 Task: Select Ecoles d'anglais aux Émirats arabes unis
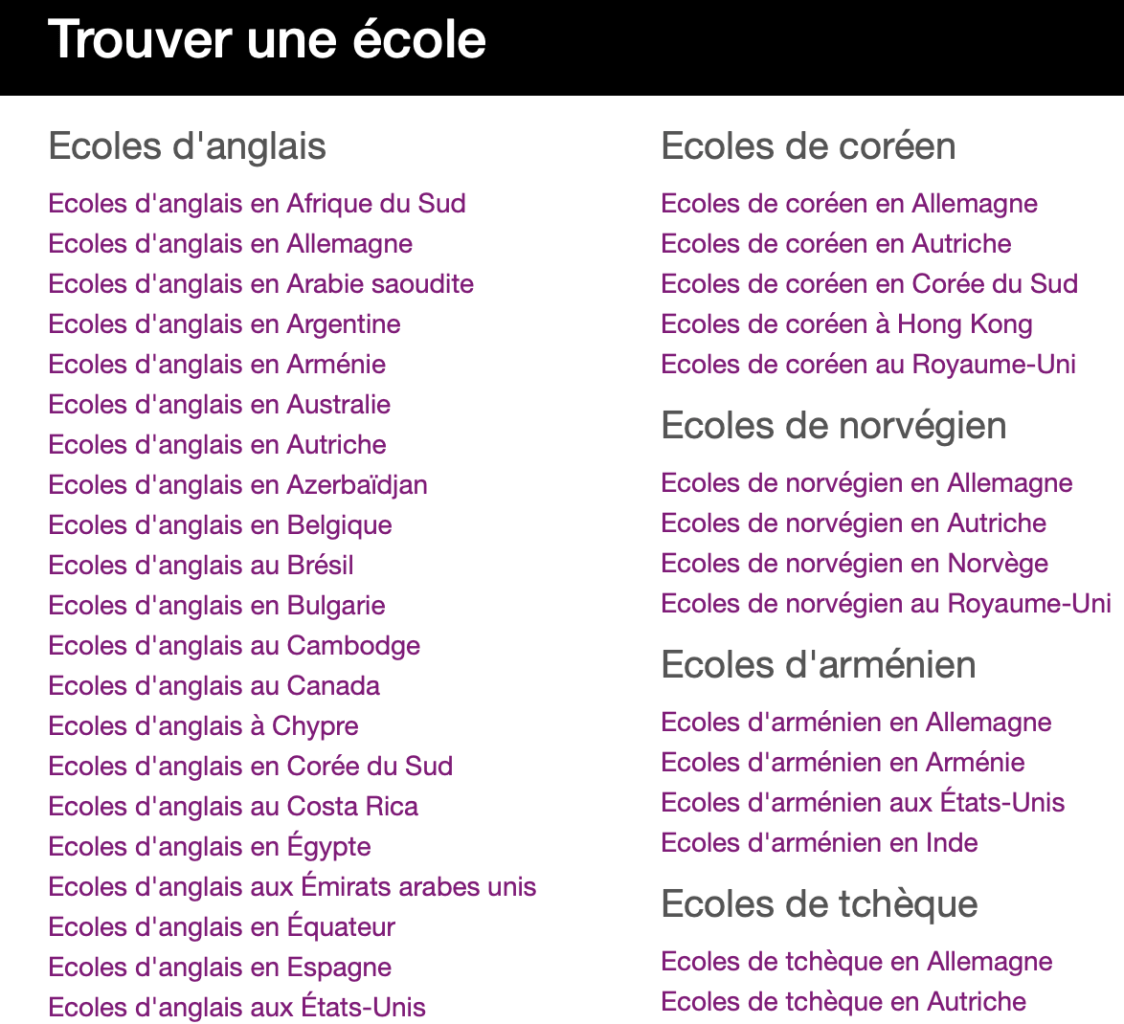[292, 887]
